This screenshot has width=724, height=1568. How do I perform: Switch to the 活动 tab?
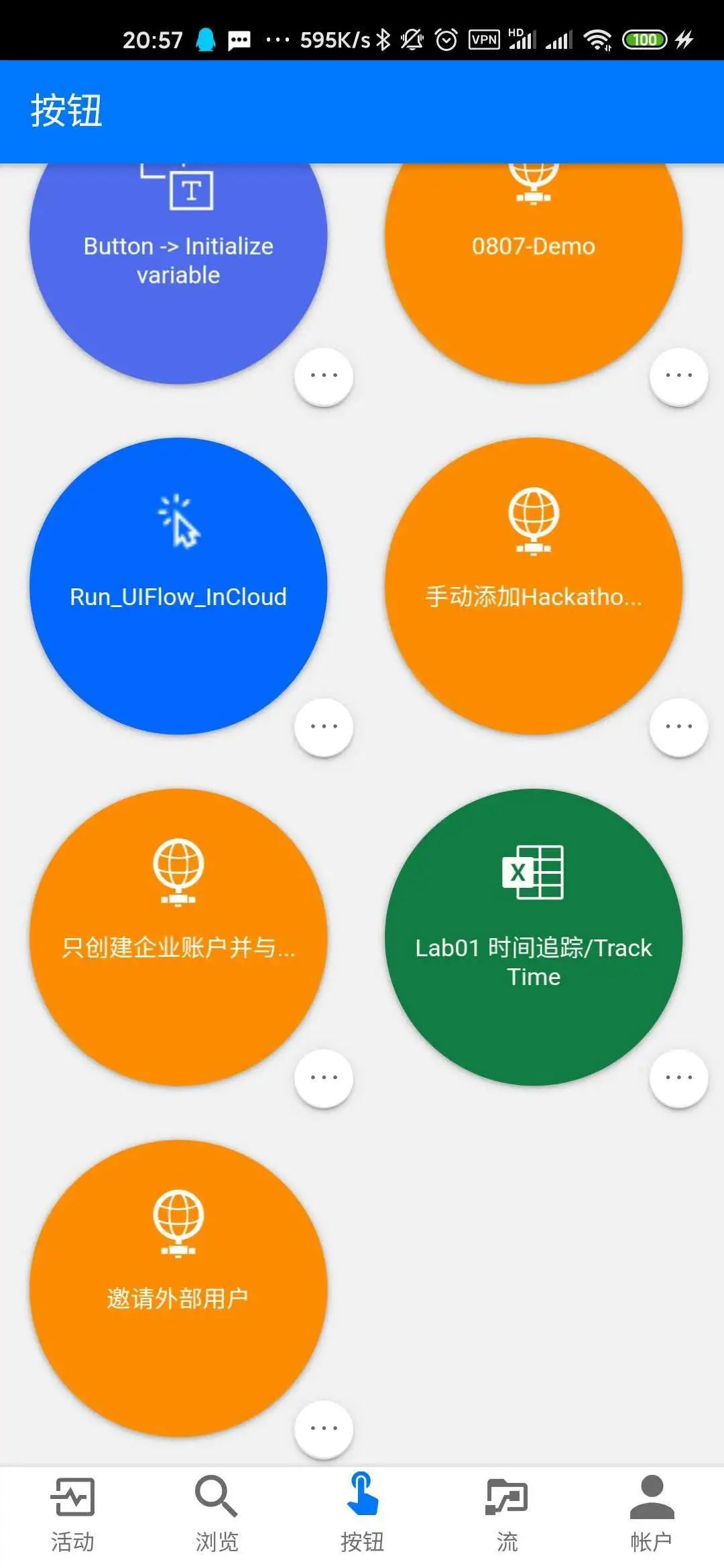click(x=72, y=1516)
